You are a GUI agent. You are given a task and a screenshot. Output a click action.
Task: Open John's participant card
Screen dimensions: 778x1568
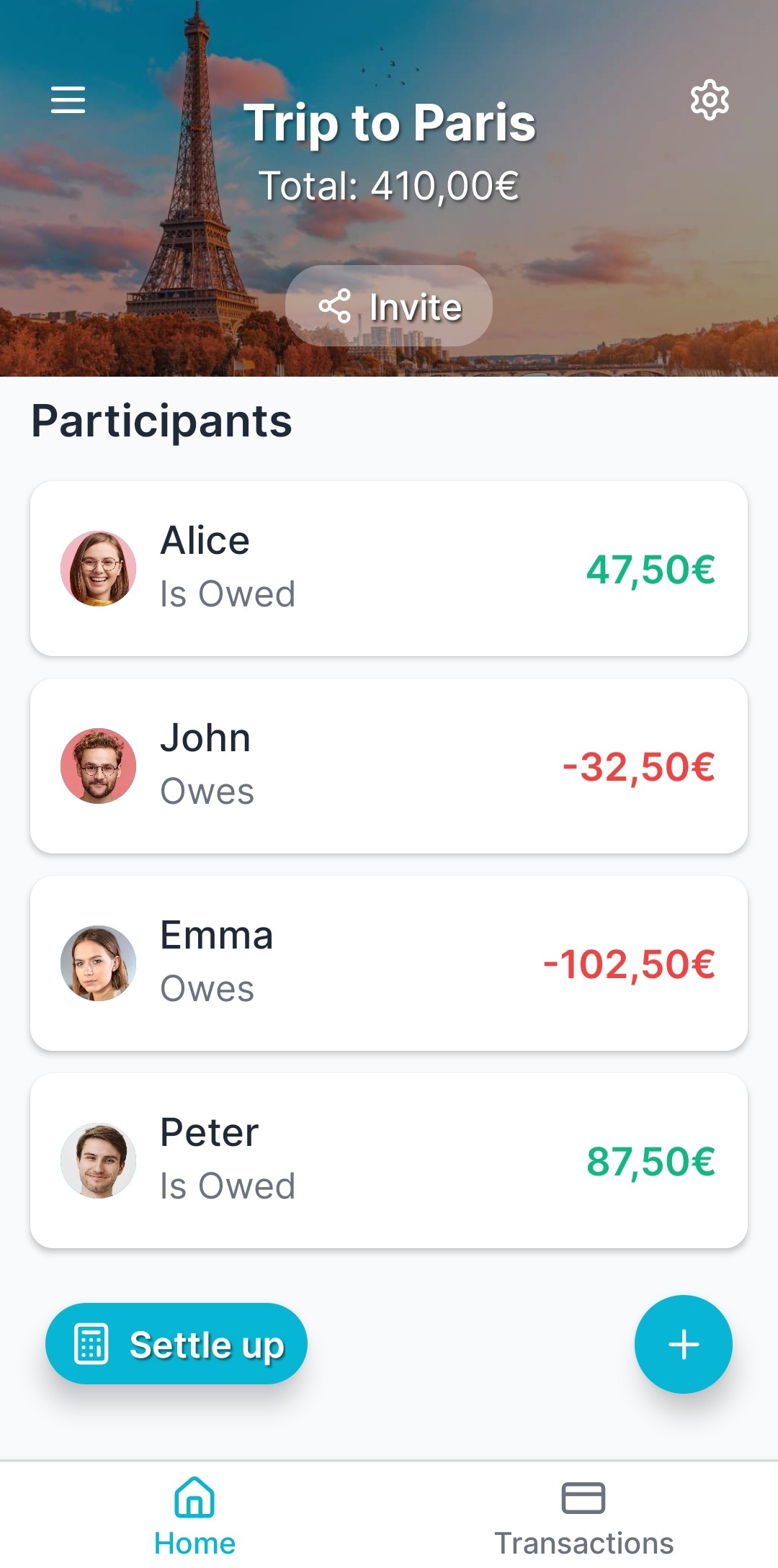point(389,765)
